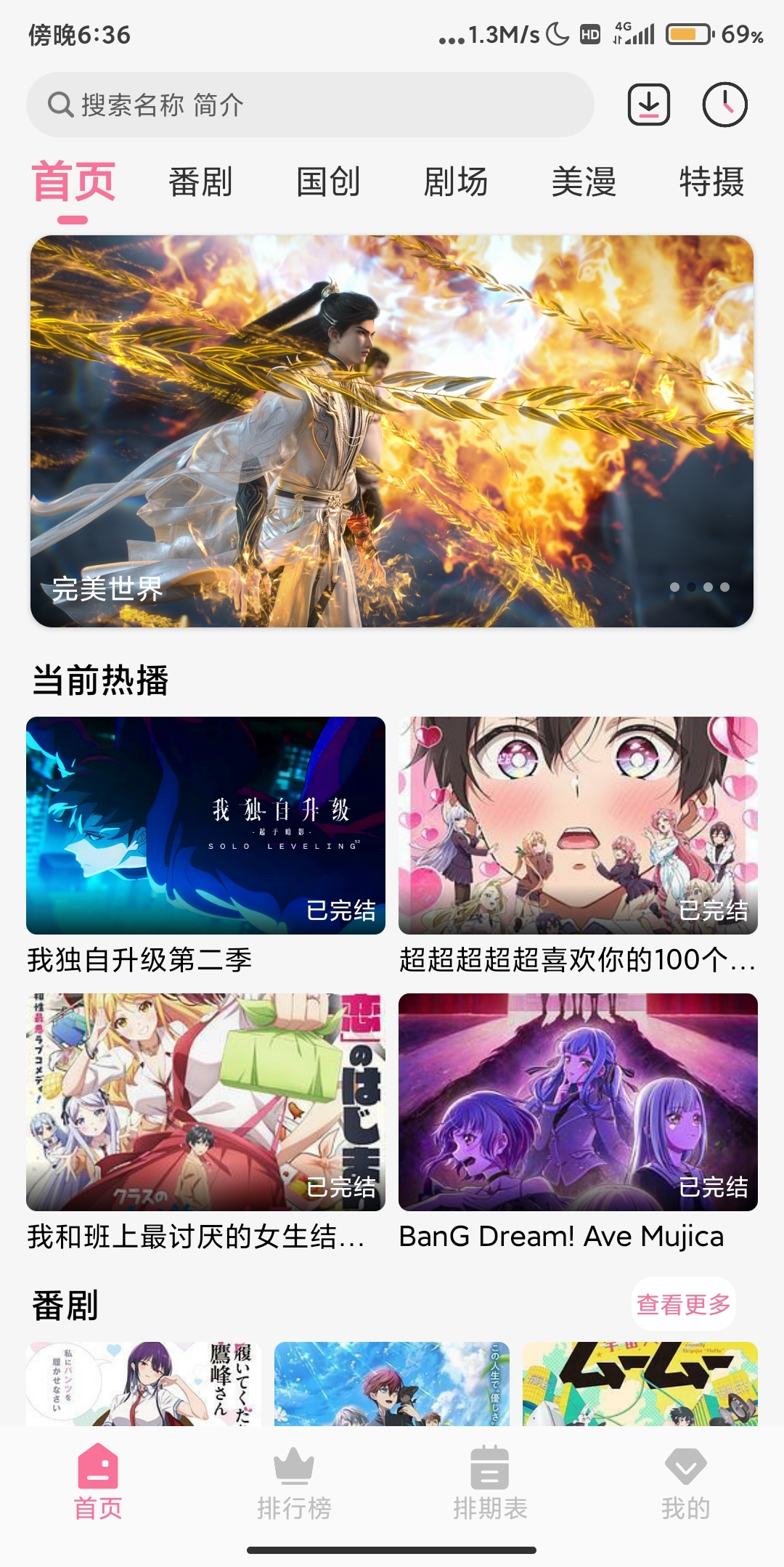Open the downloads icon

[x=648, y=105]
